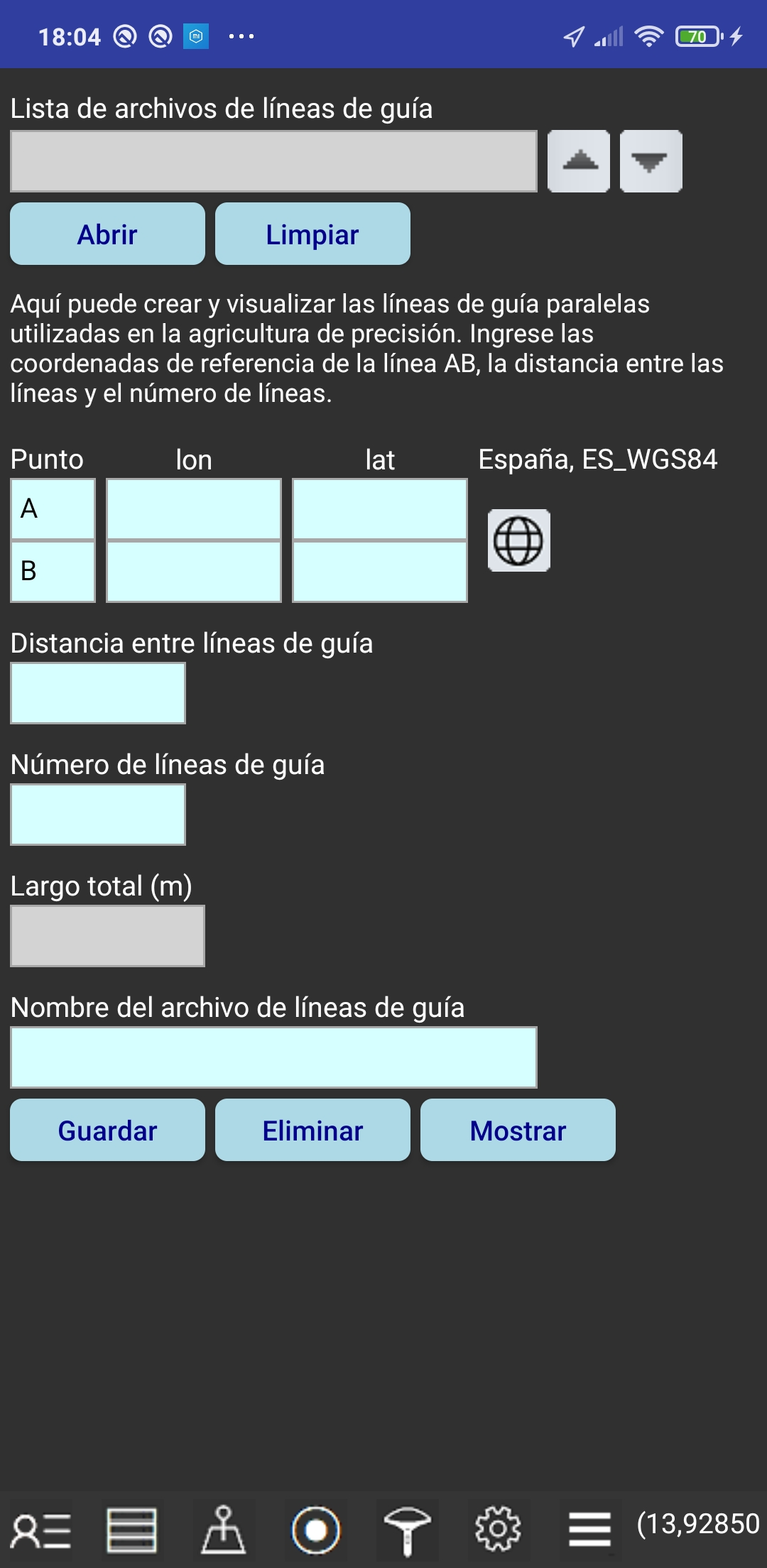Open the survey station icon in toolbar
767x1568 pixels.
[x=224, y=1529]
